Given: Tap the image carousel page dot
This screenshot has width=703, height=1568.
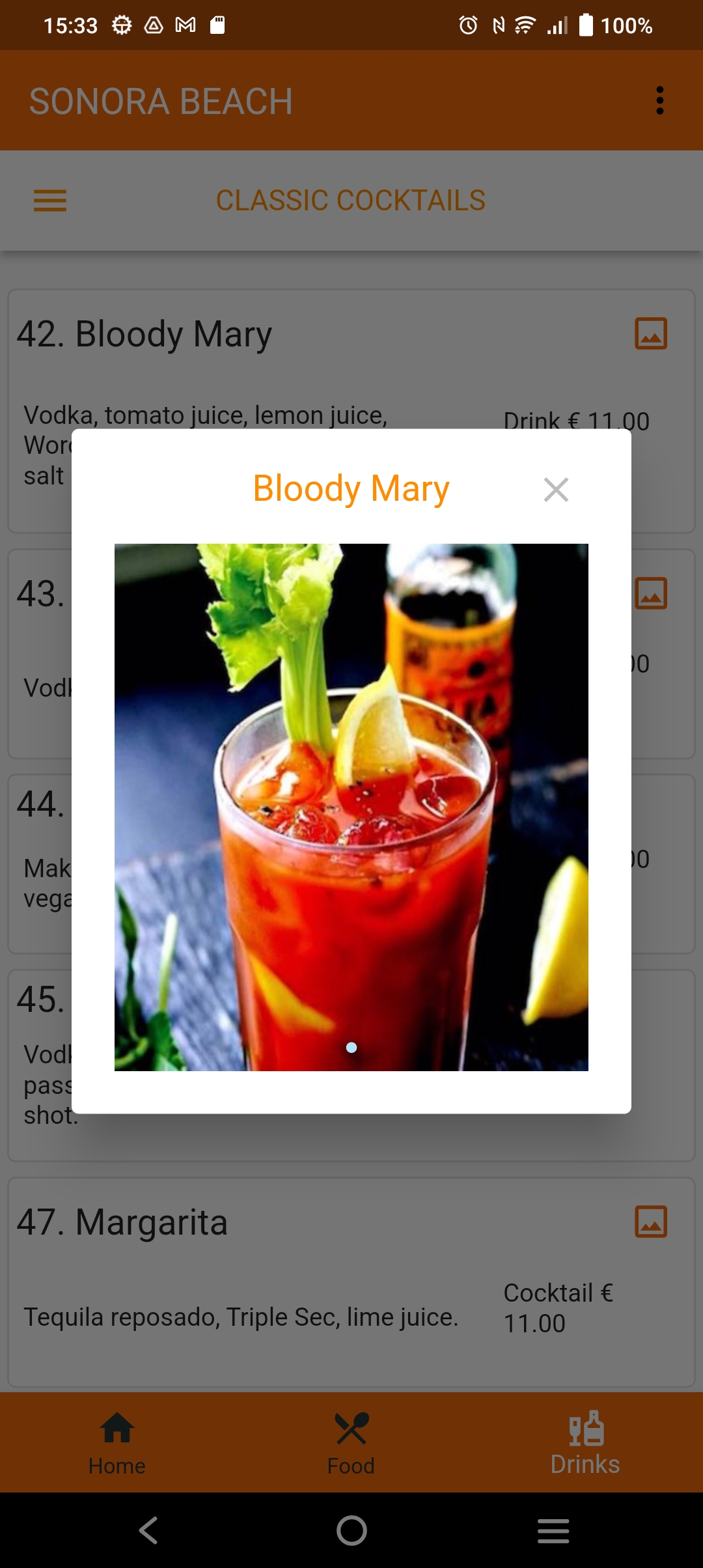Looking at the screenshot, I should [351, 1048].
